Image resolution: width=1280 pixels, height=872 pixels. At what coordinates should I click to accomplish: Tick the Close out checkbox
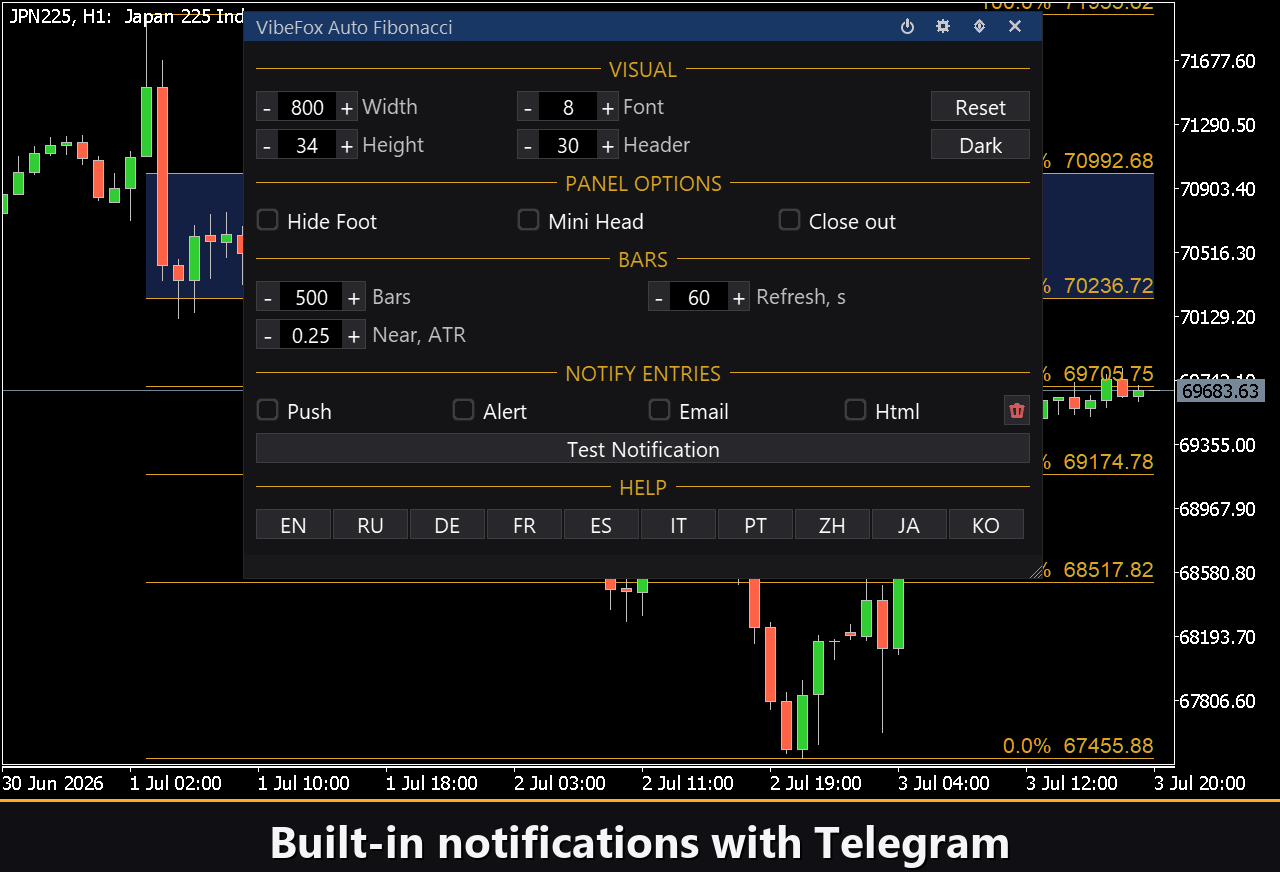coord(789,220)
